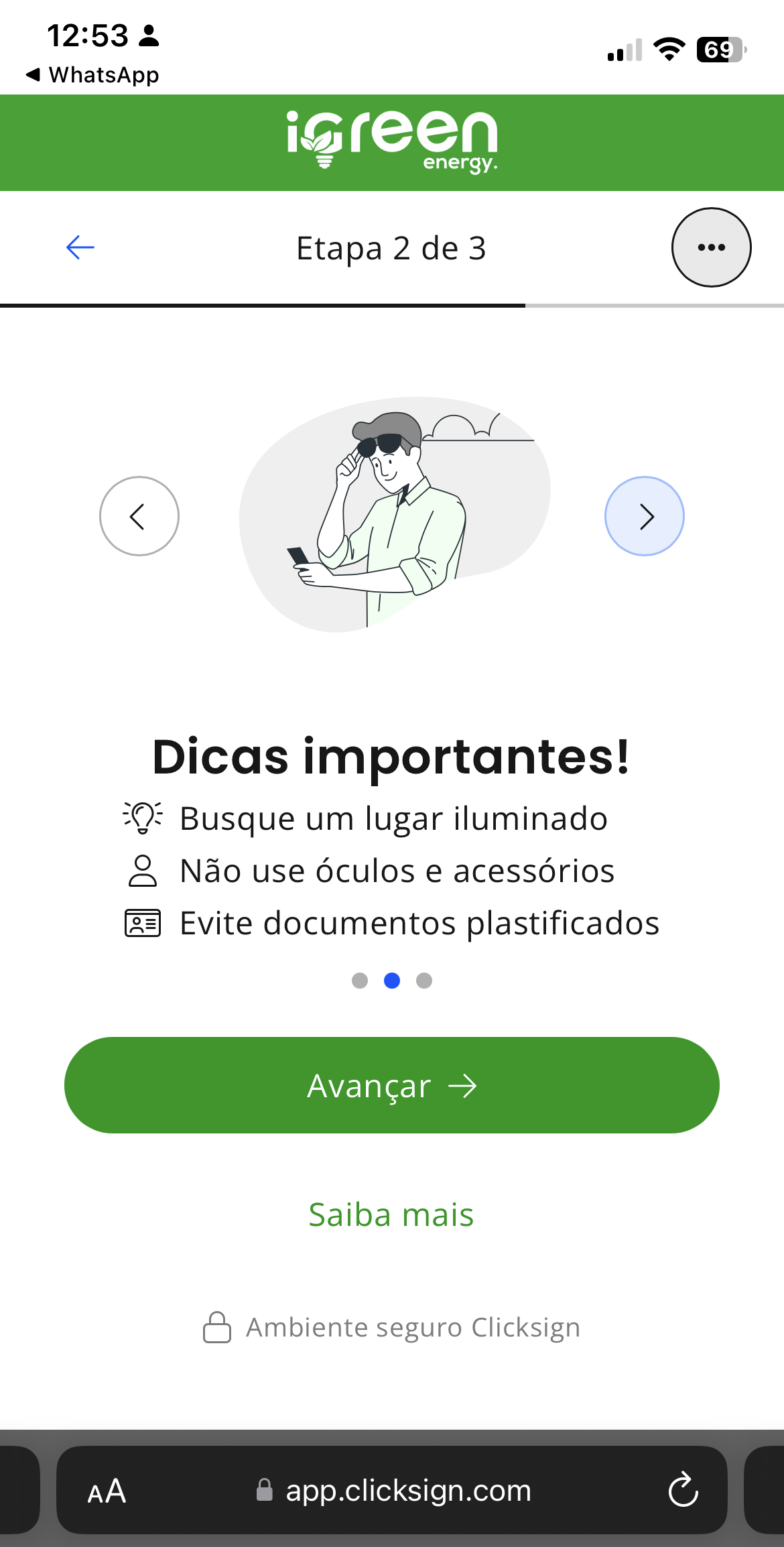Jump to the first carousel dot
This screenshot has width=784, height=1547.
[x=360, y=981]
